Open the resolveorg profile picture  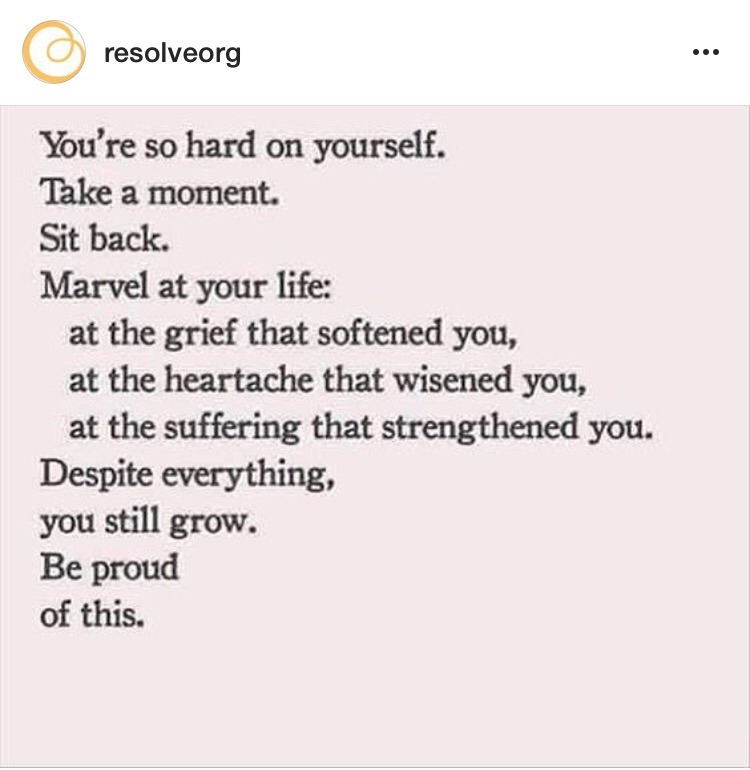click(54, 52)
